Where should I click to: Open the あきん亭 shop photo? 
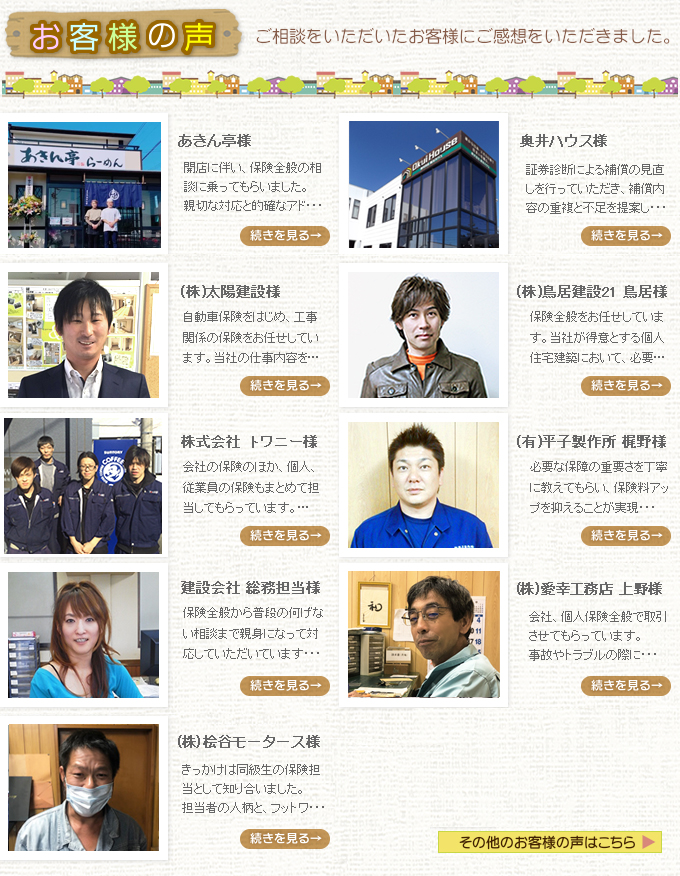tap(84, 185)
